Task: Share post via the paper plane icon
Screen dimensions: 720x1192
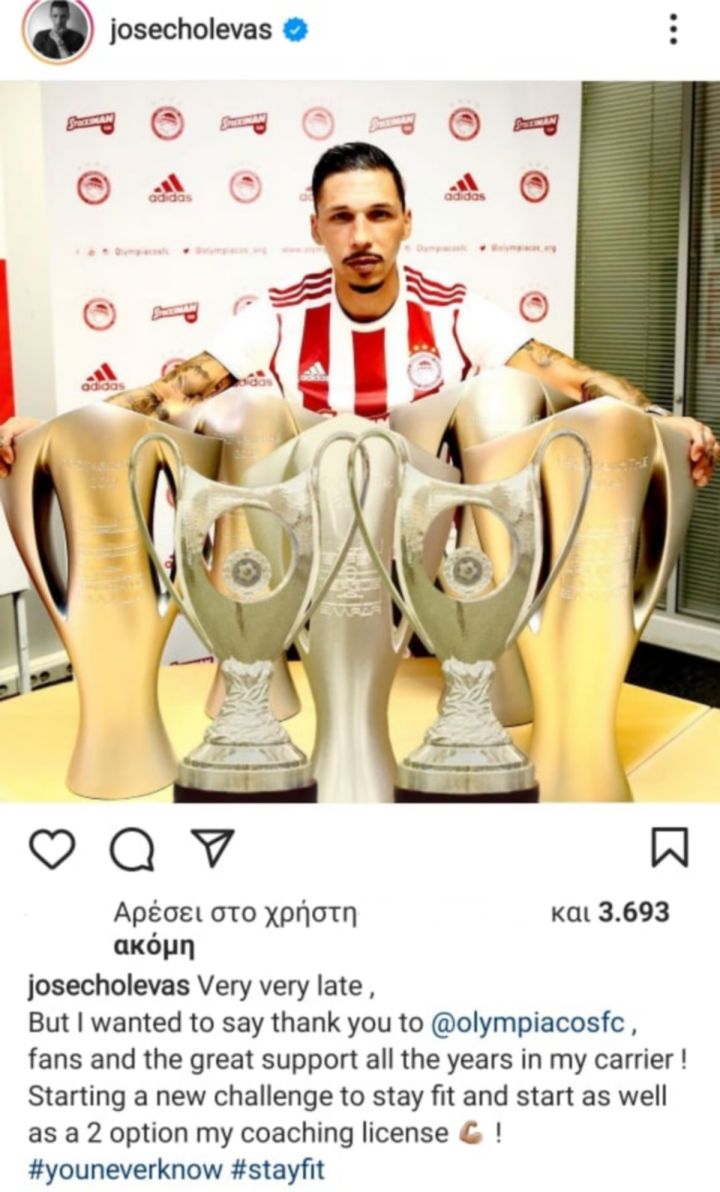Action: tap(211, 847)
